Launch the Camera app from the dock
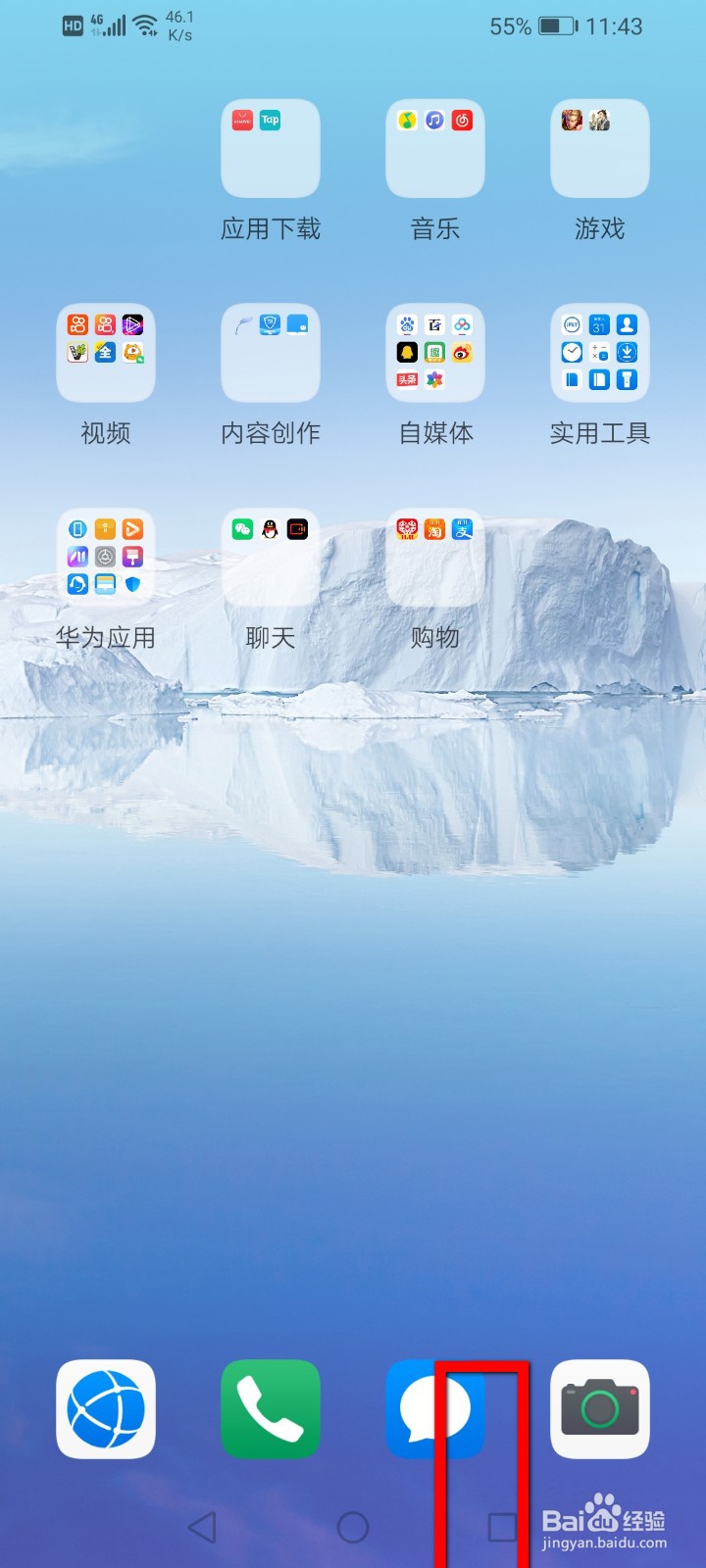This screenshot has width=706, height=1568. (599, 1409)
